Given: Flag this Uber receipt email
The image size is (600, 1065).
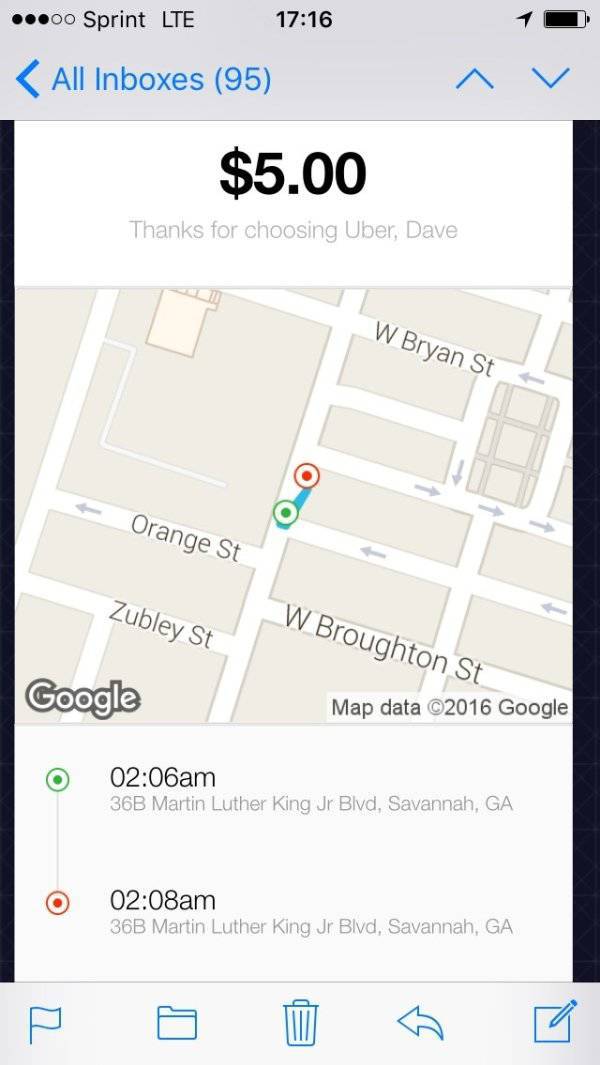Looking at the screenshot, I should click(x=45, y=1022).
